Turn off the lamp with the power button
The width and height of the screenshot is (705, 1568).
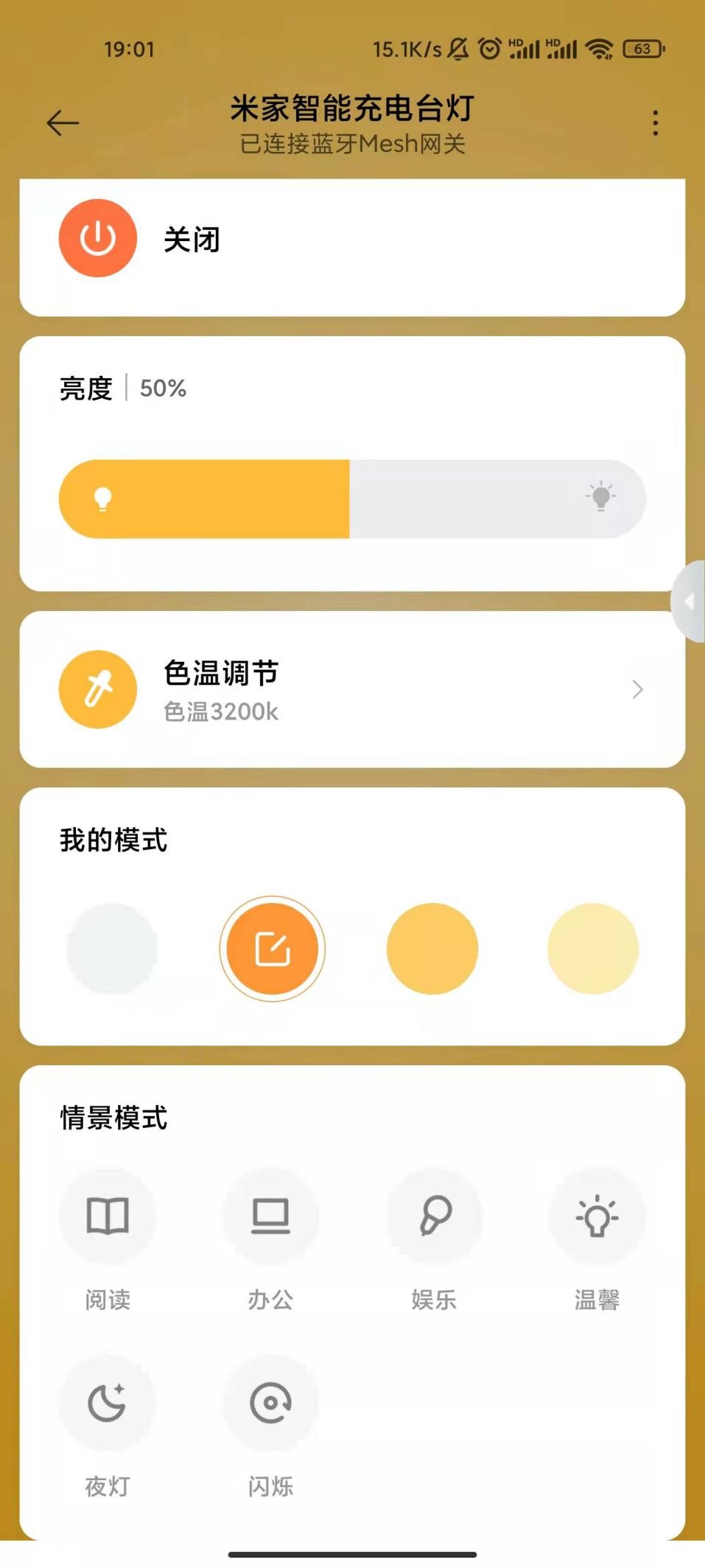(x=98, y=238)
